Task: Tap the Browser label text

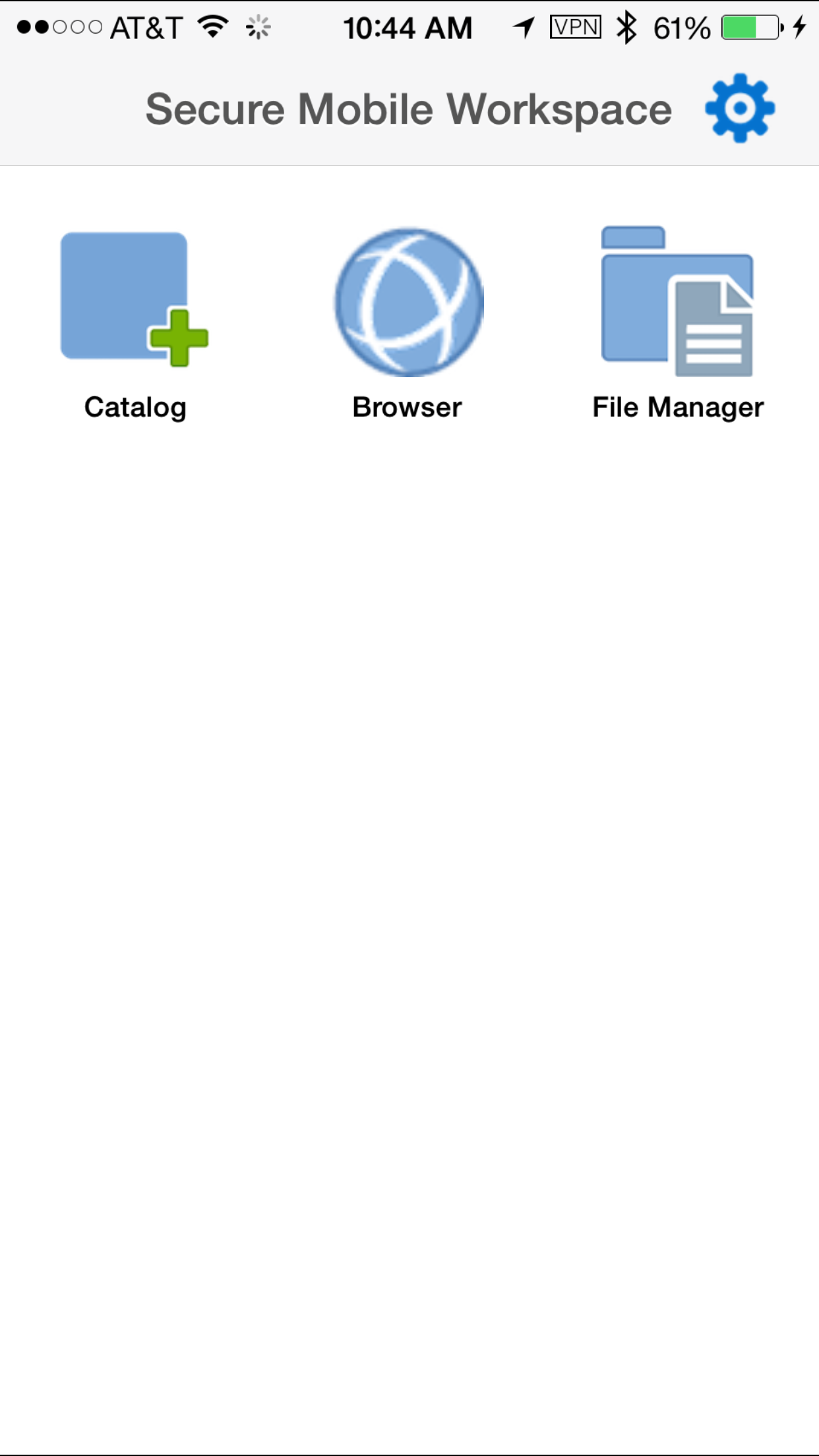Action: click(407, 407)
